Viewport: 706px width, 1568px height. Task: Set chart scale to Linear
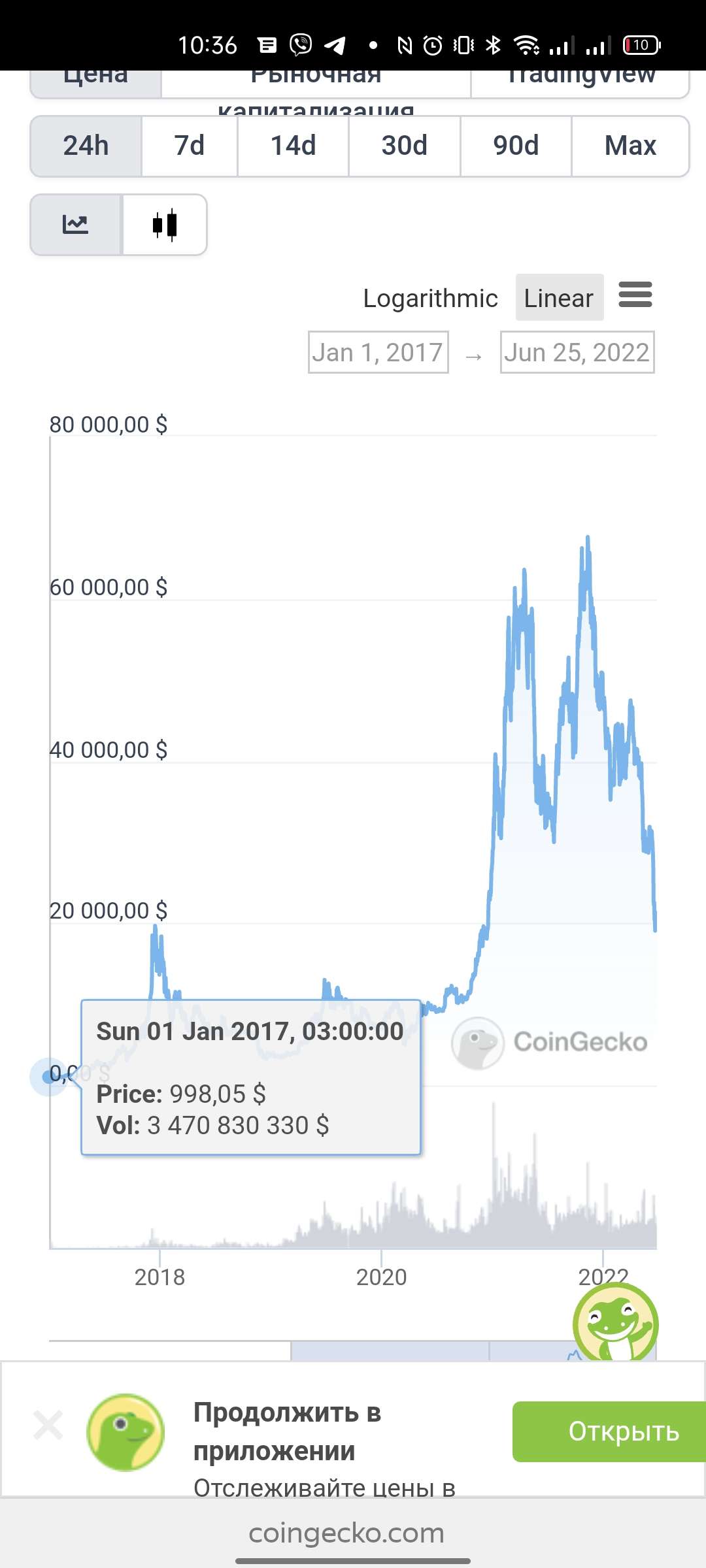[x=559, y=298]
